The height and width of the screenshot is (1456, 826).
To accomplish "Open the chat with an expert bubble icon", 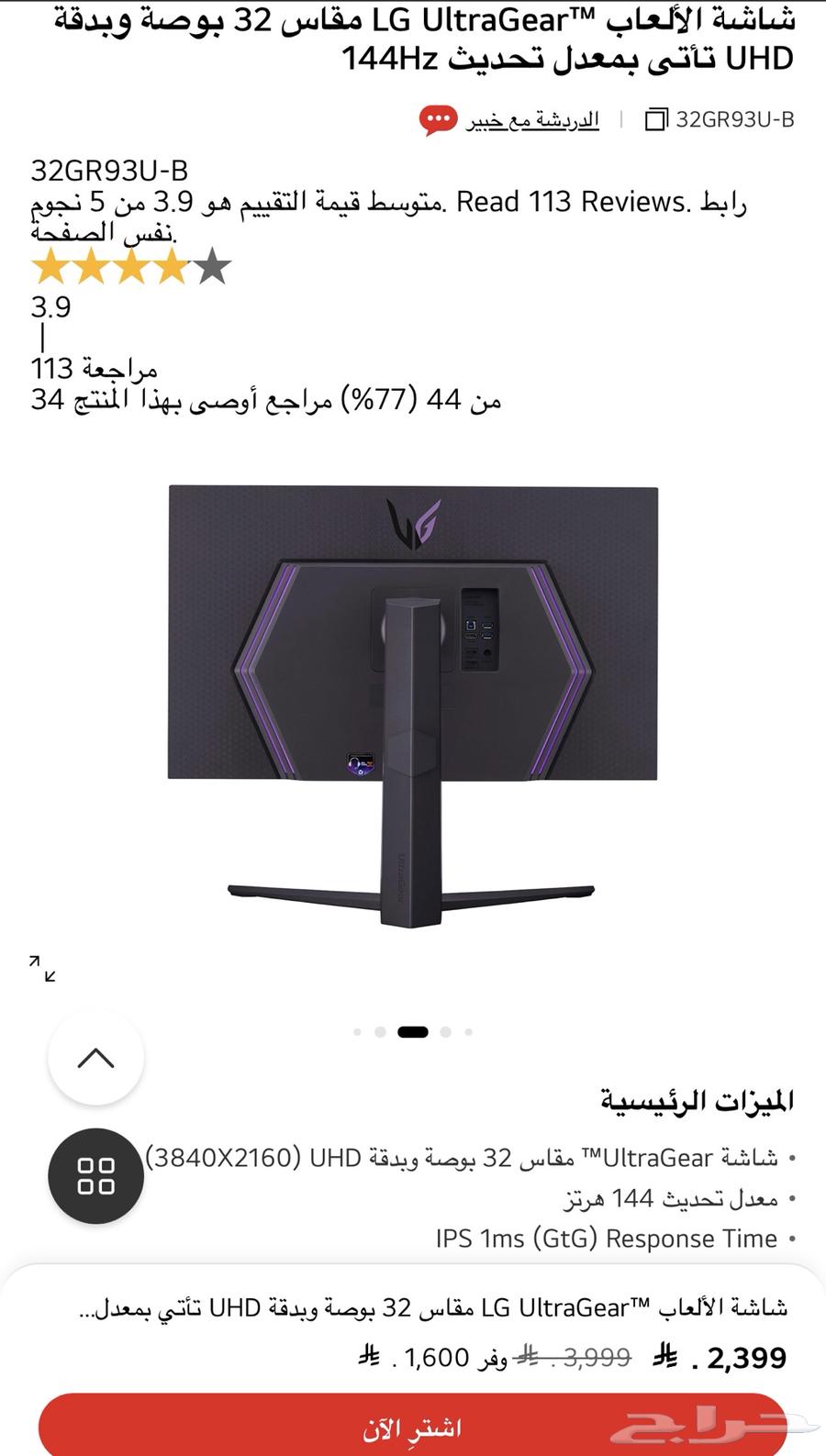I will click(439, 119).
